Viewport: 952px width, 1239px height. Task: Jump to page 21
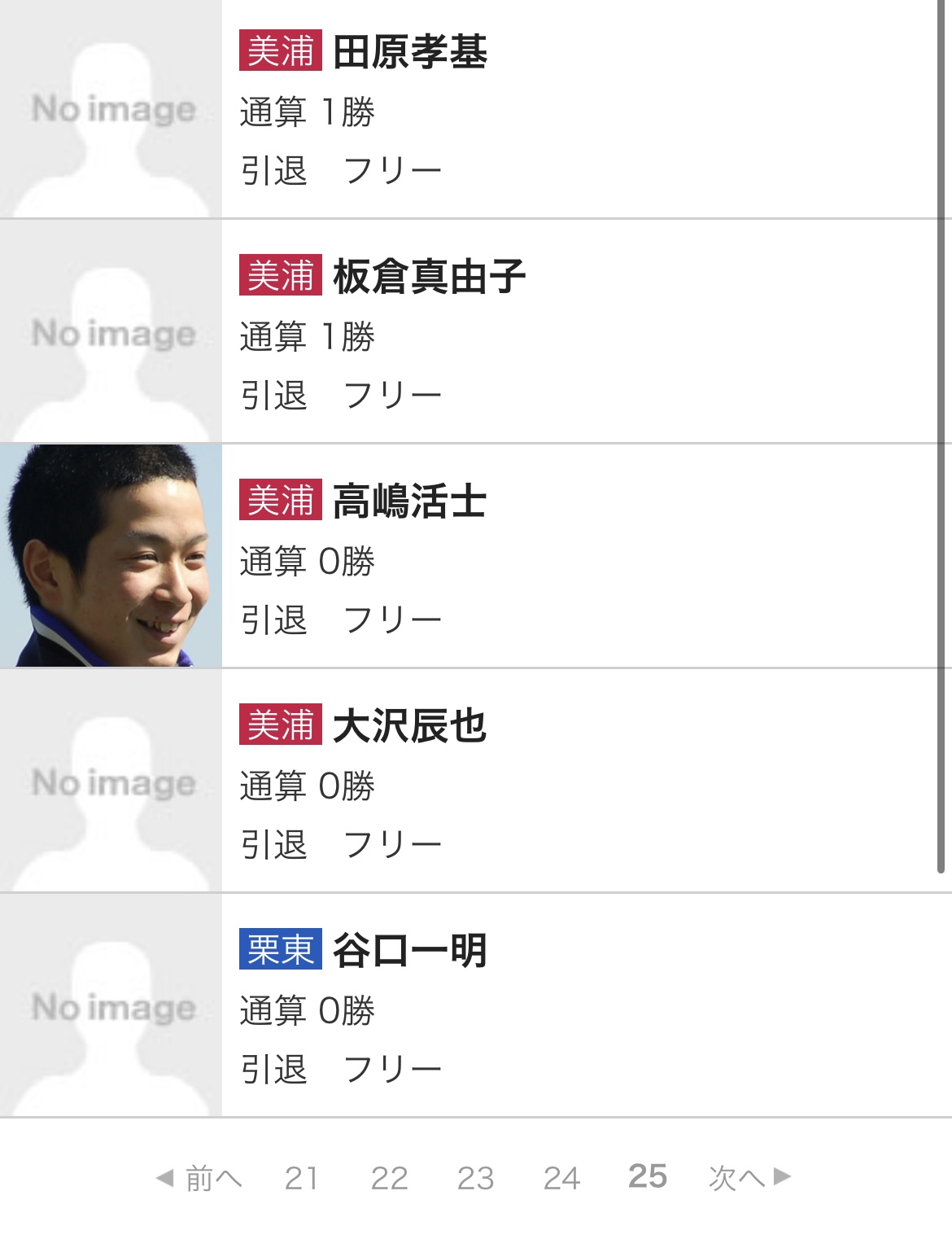click(302, 1177)
